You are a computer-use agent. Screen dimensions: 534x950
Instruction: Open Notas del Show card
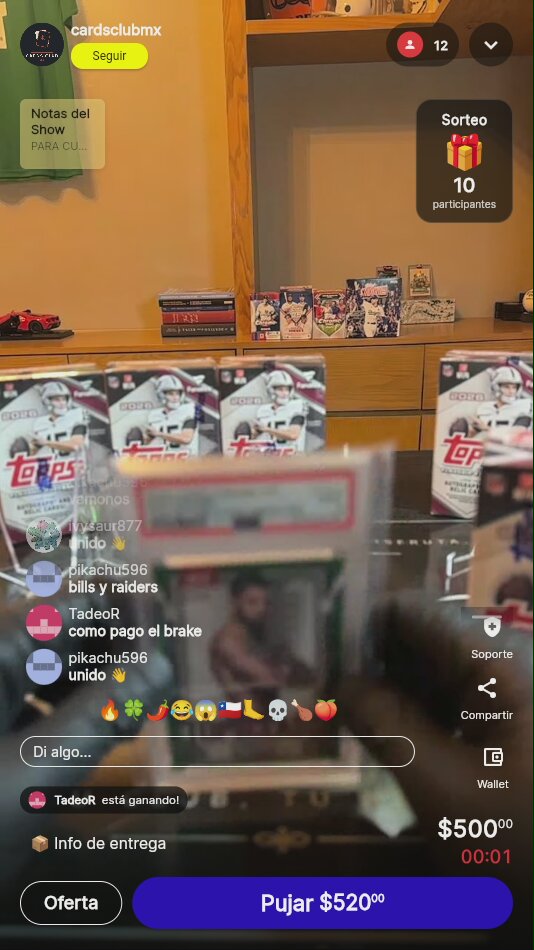click(x=62, y=134)
